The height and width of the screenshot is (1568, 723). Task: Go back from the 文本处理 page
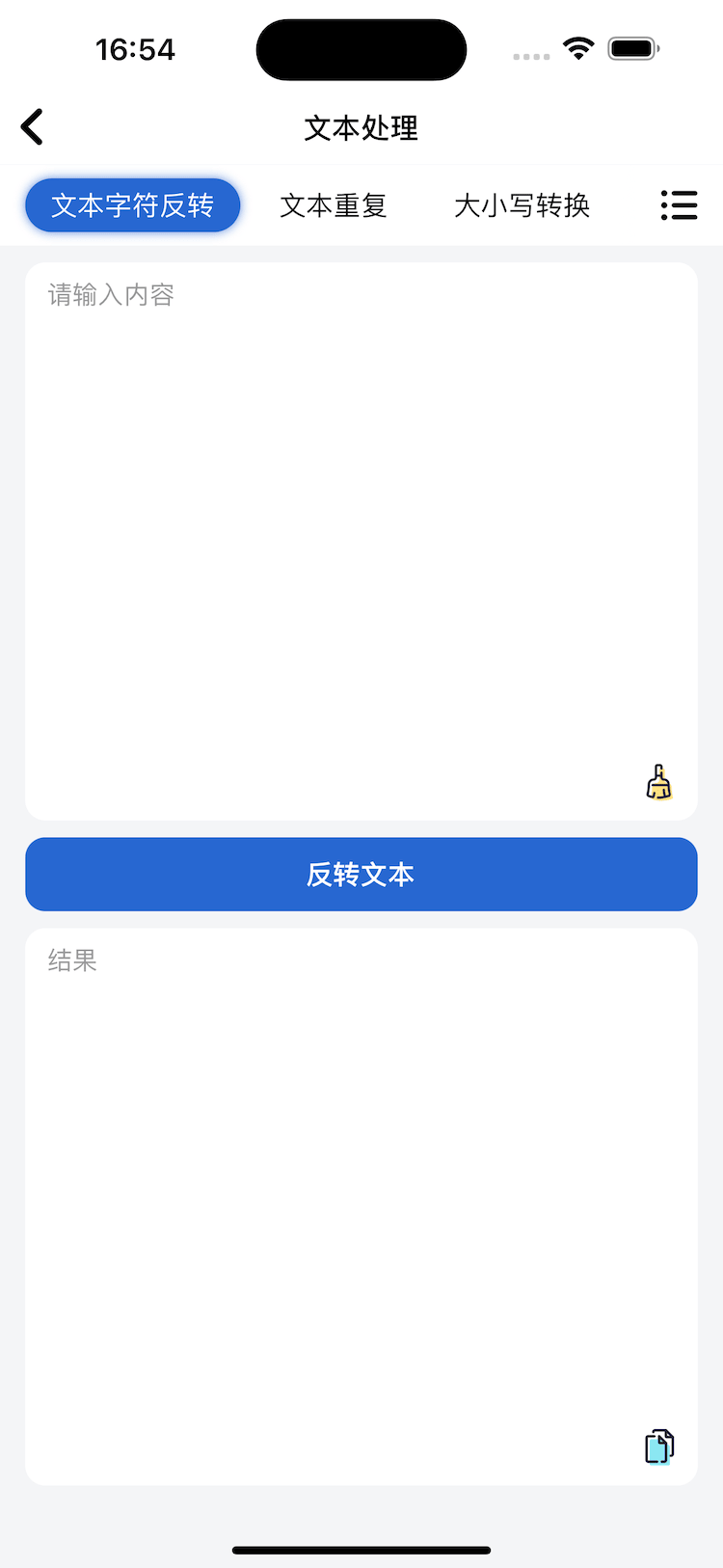coord(33,127)
